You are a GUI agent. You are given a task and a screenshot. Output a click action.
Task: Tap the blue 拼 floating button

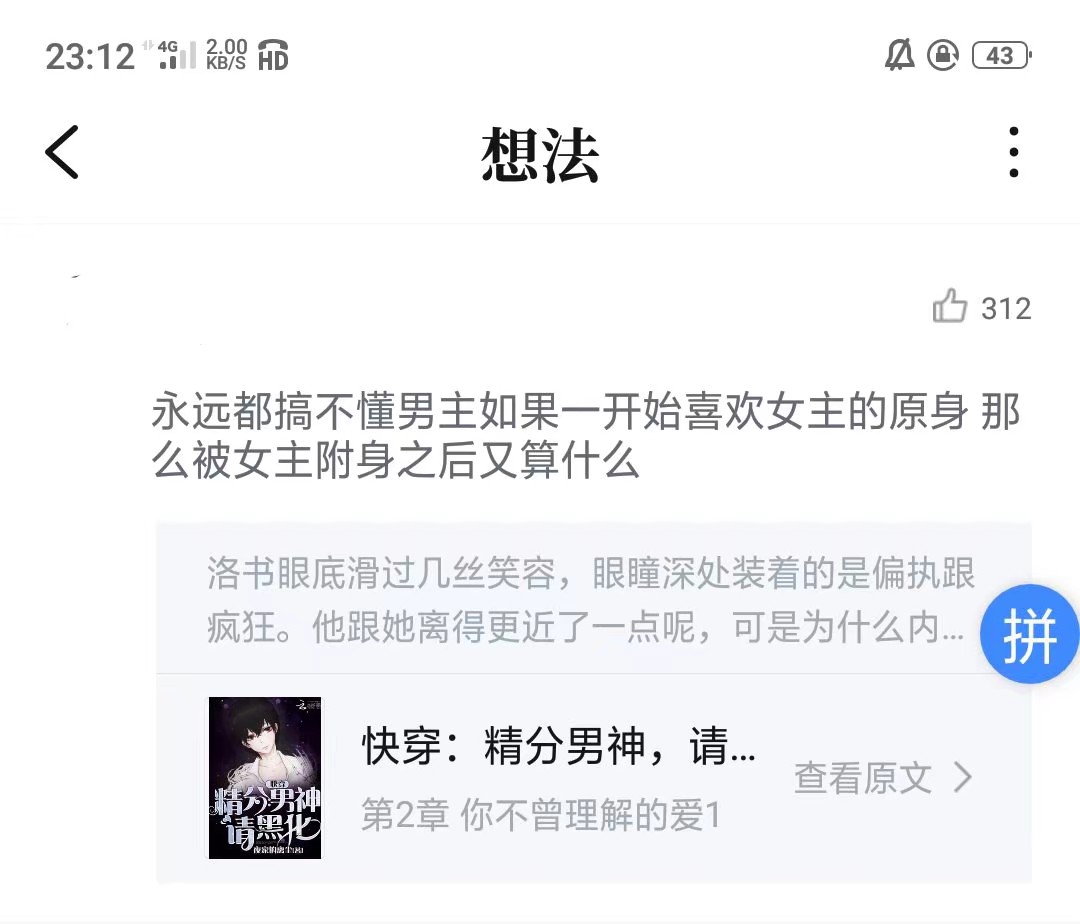1030,633
